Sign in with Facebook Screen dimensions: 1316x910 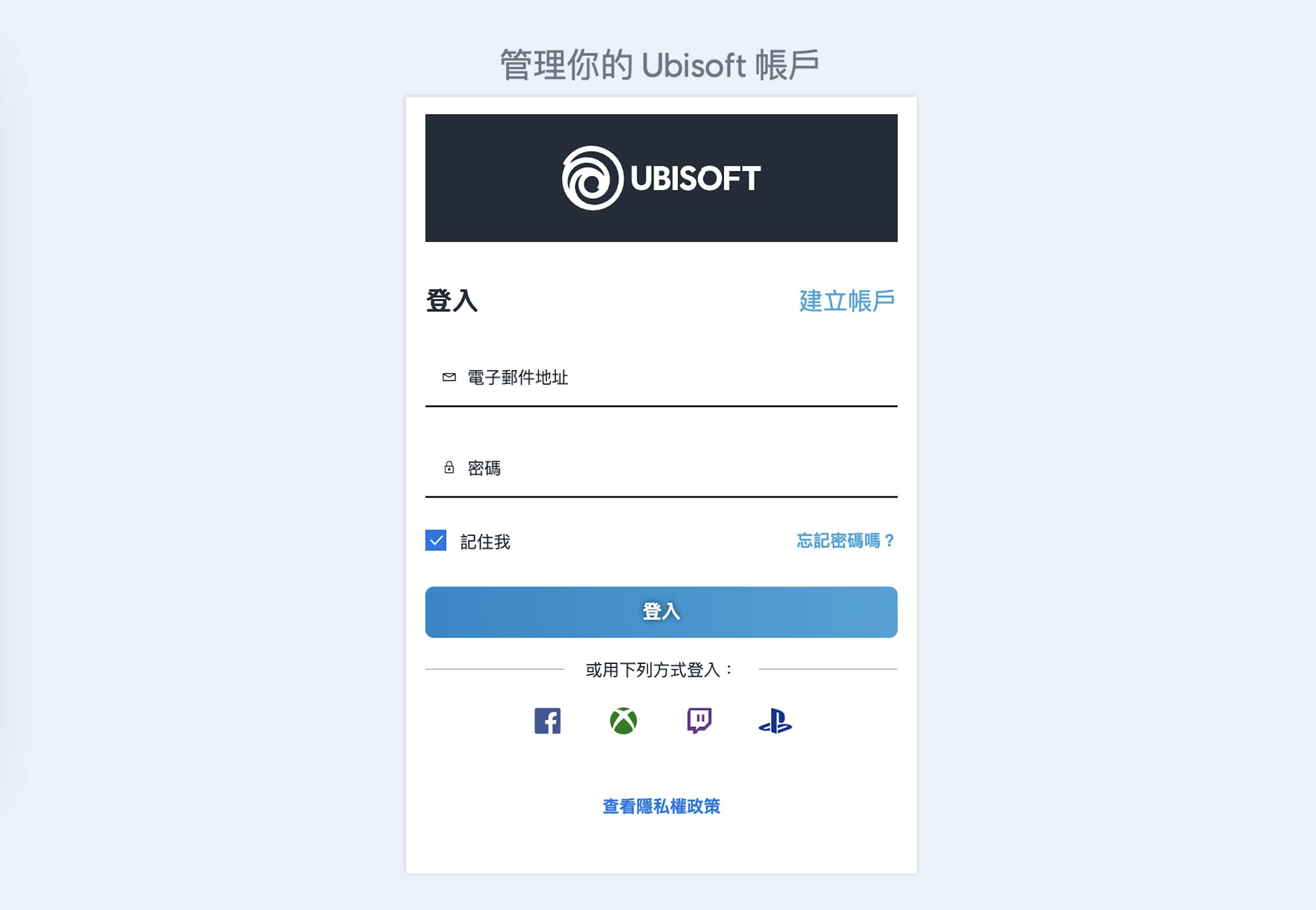[x=547, y=721]
